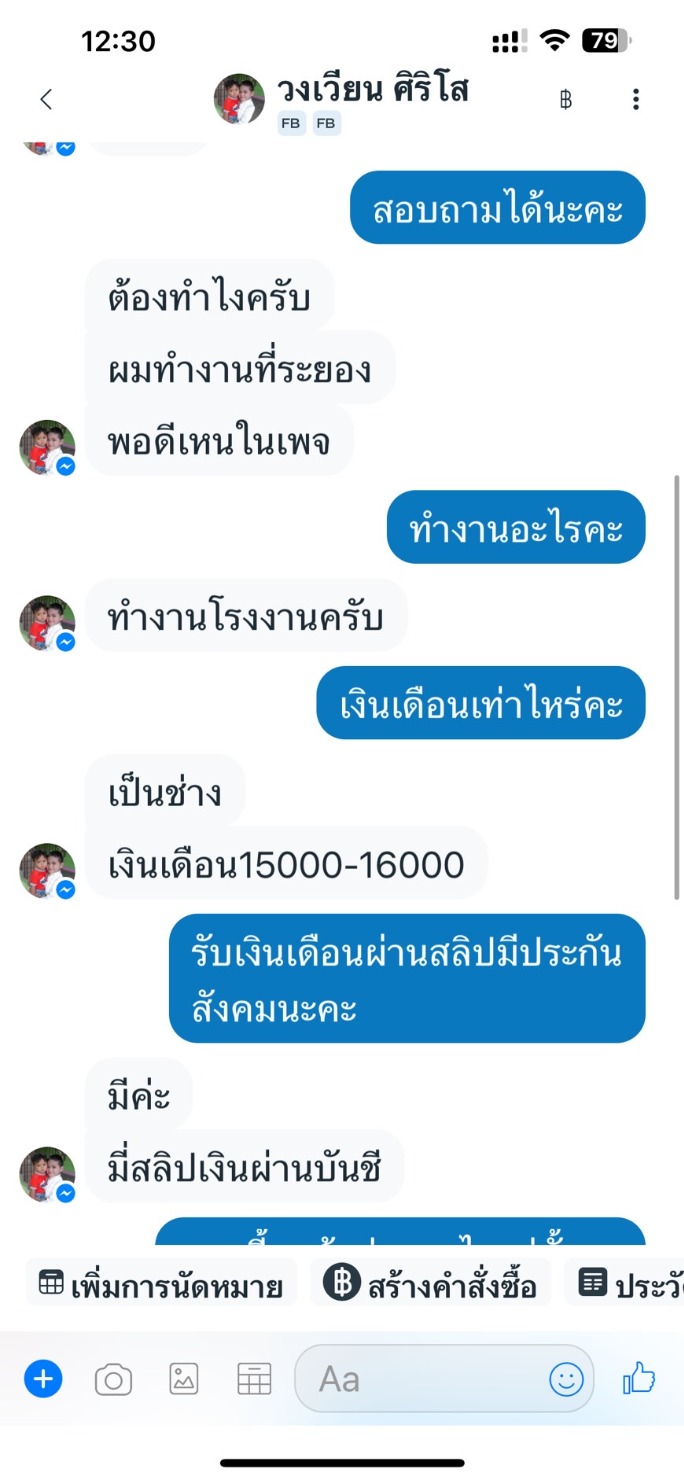Open the three-dot overflow menu
This screenshot has height=1480, width=684.
[x=636, y=99]
